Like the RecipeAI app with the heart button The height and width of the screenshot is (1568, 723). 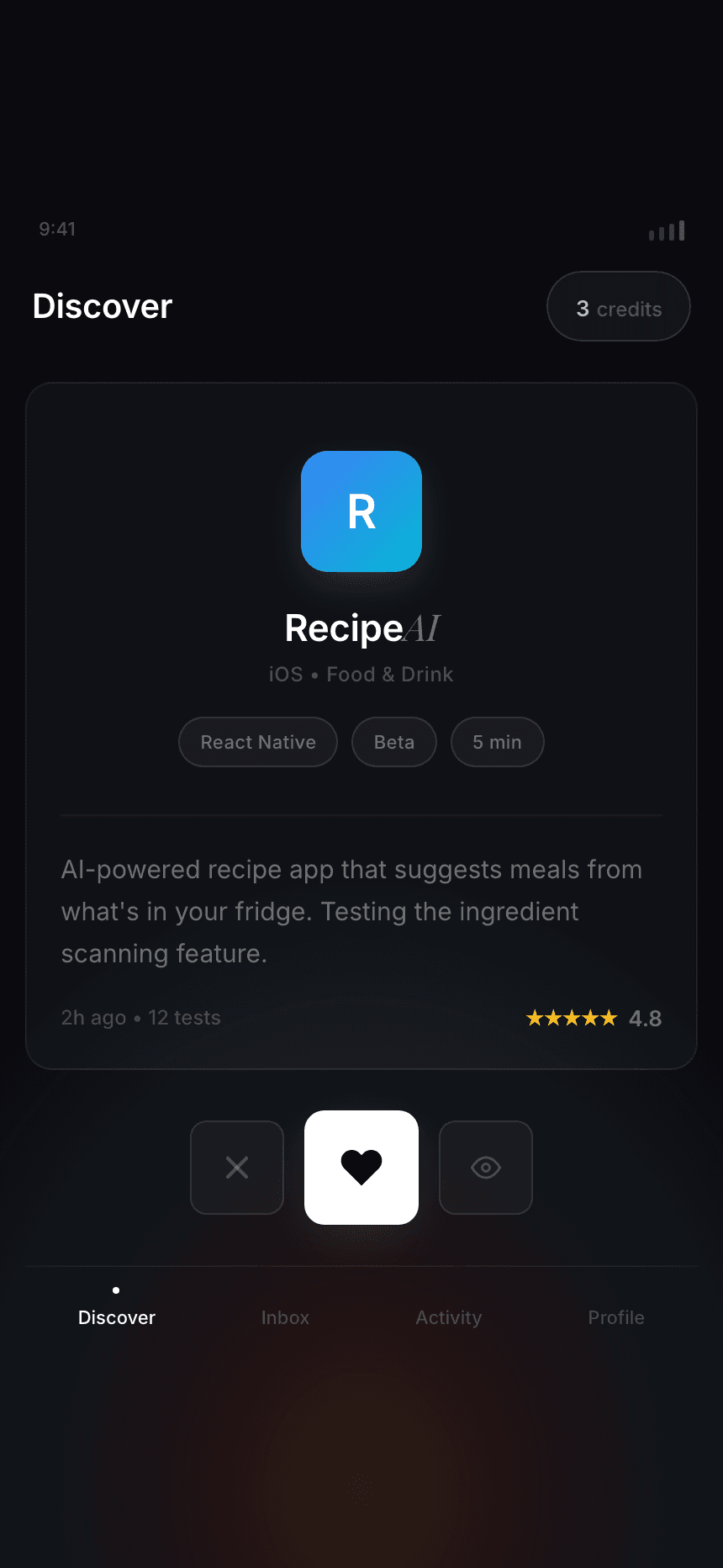361,1167
